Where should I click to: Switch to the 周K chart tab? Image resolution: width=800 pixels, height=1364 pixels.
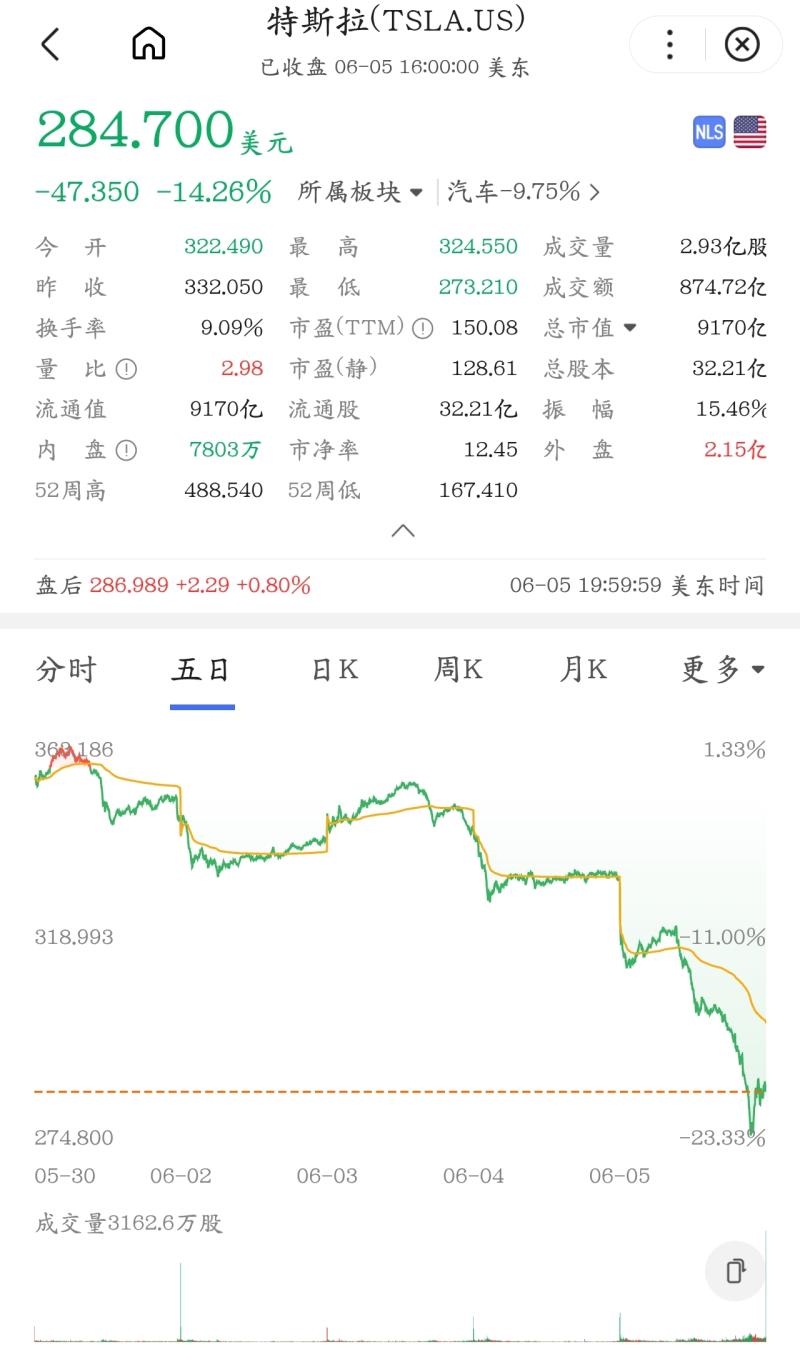click(458, 669)
